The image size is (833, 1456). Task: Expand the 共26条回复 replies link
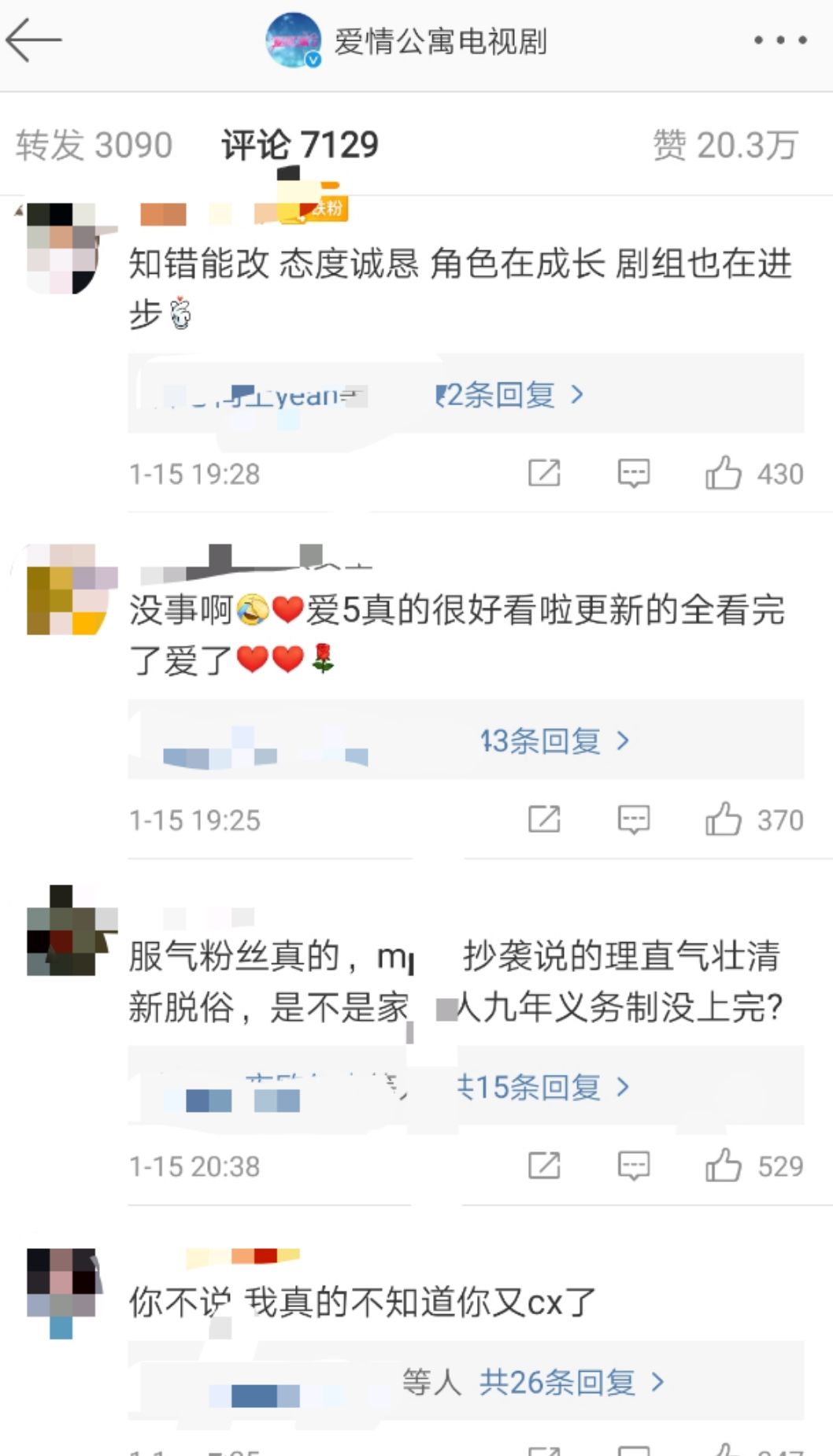pyautogui.click(x=572, y=1381)
